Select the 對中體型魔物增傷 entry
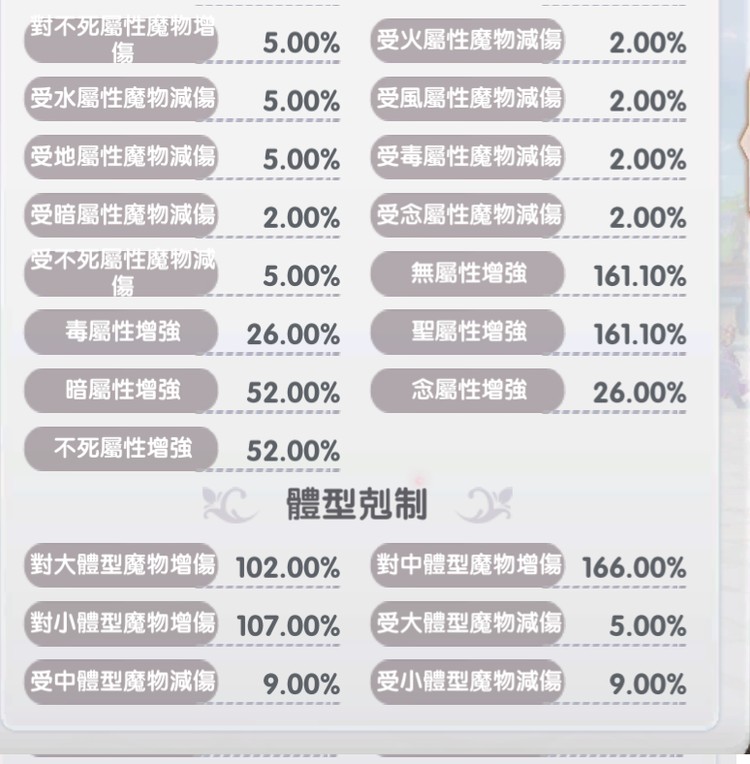Viewport: 750px width, 764px height. (x=467, y=565)
